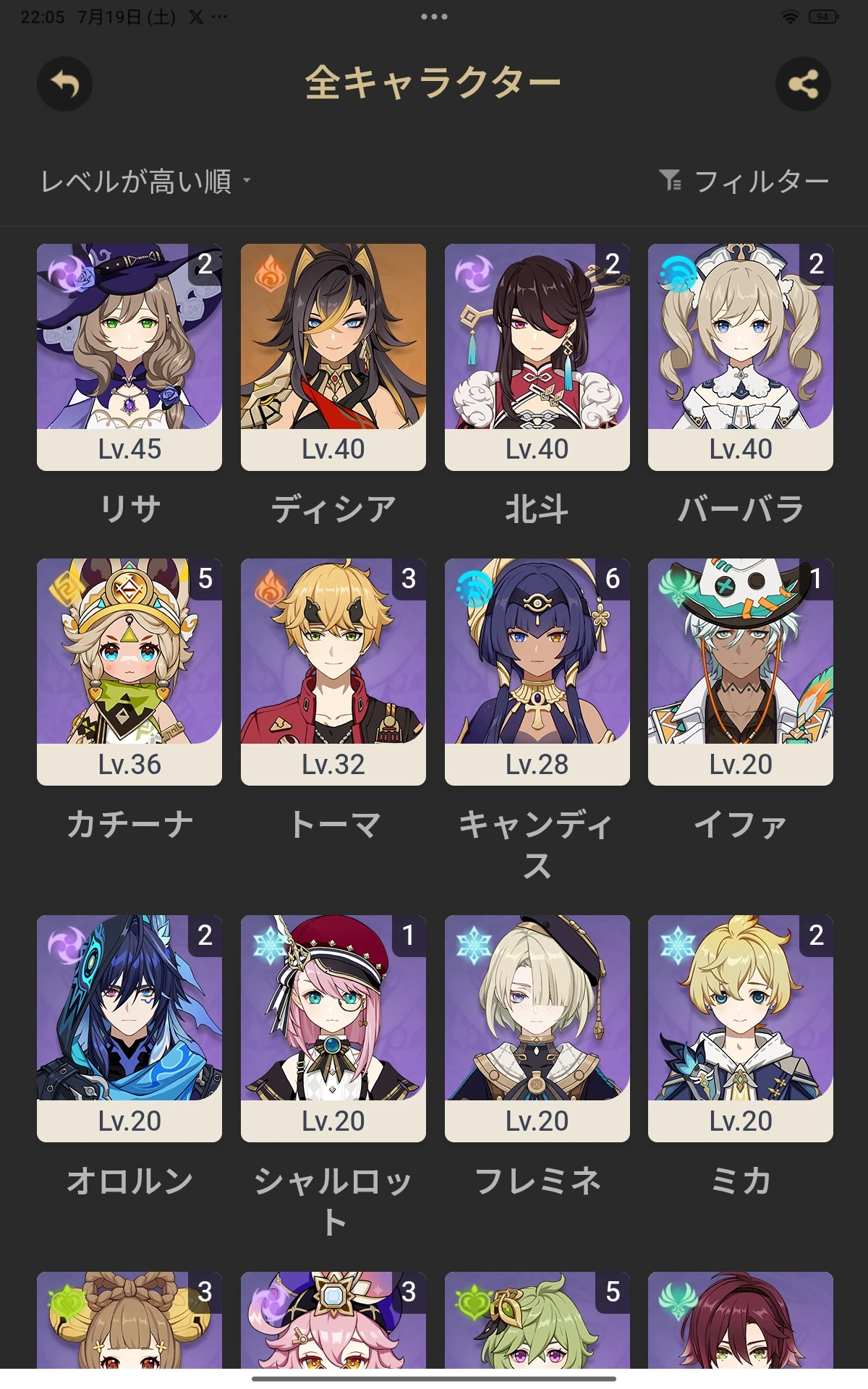868x1389 pixels.
Task: Share the character list
Action: pos(803,84)
